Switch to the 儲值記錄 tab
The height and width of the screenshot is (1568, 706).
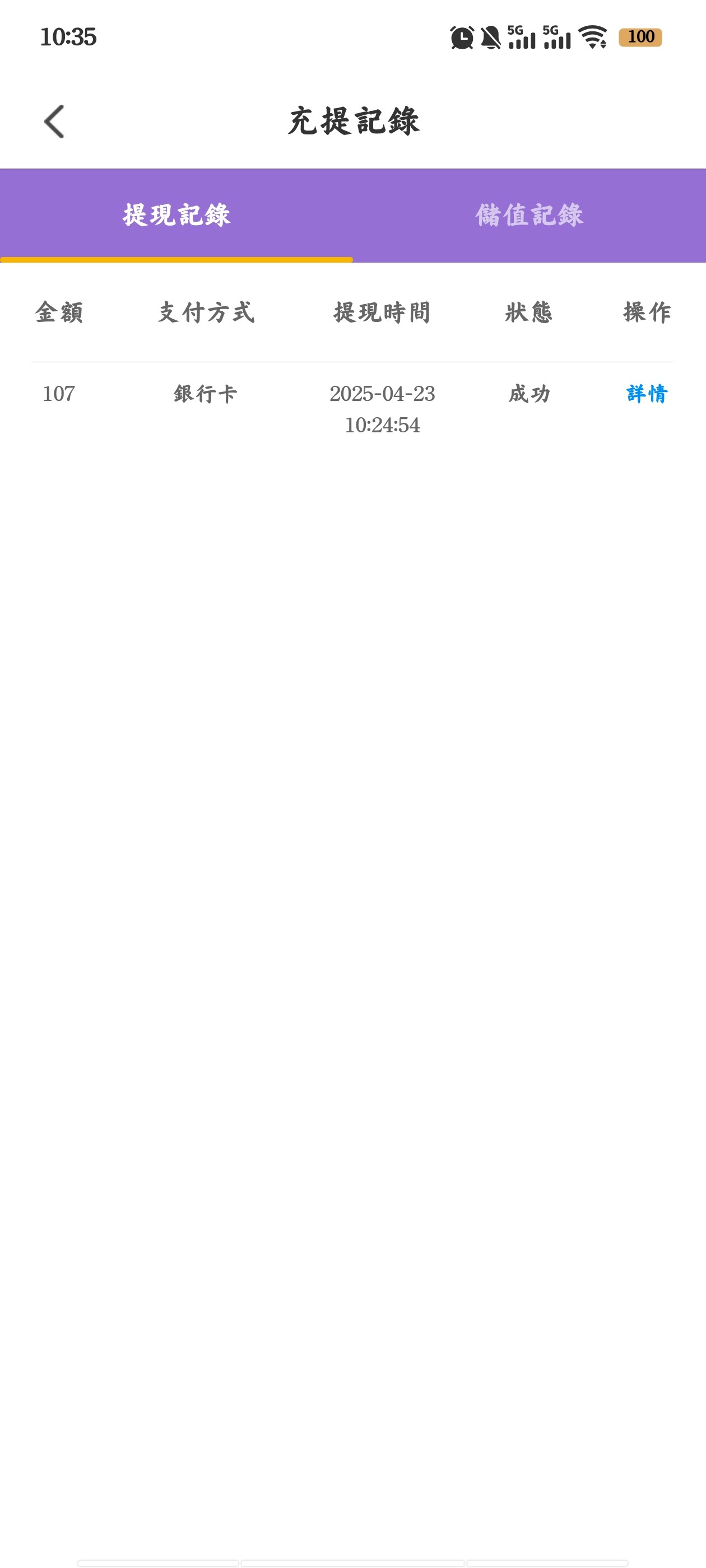tap(529, 216)
